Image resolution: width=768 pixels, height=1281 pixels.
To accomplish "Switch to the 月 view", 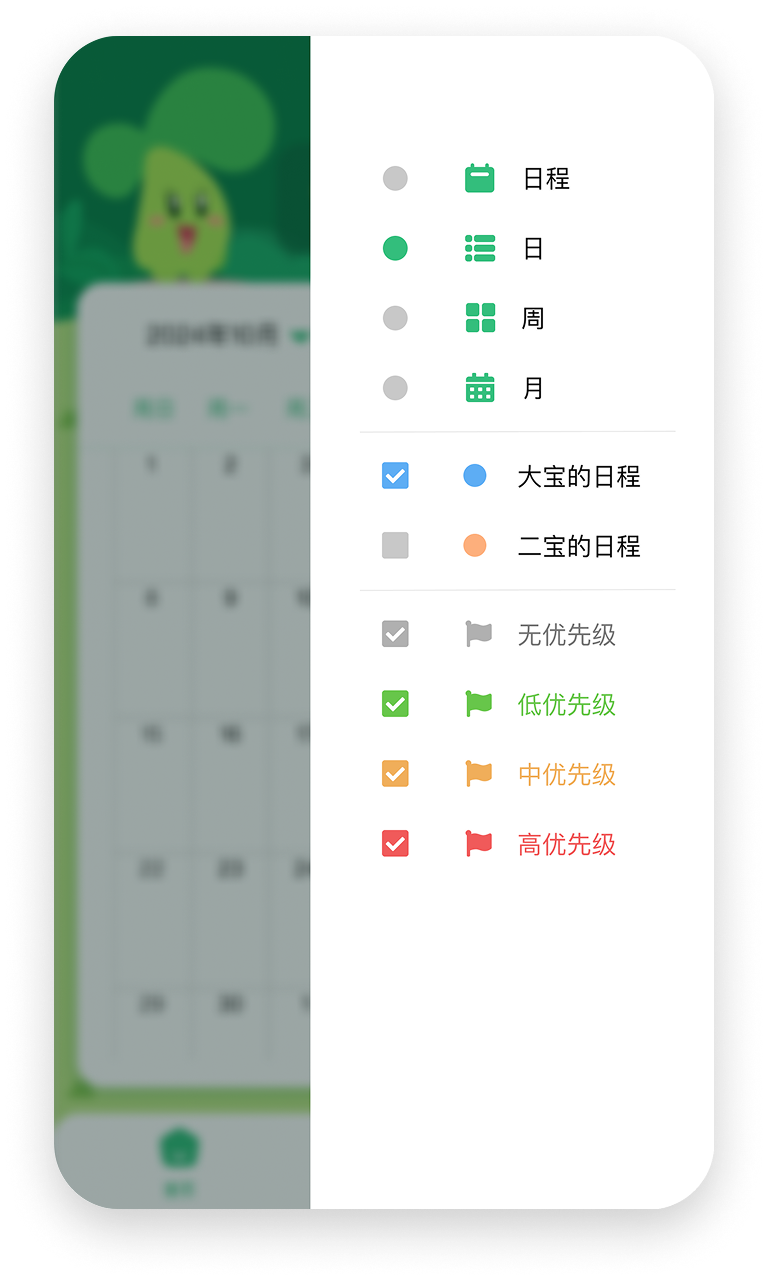I will pyautogui.click(x=395, y=388).
